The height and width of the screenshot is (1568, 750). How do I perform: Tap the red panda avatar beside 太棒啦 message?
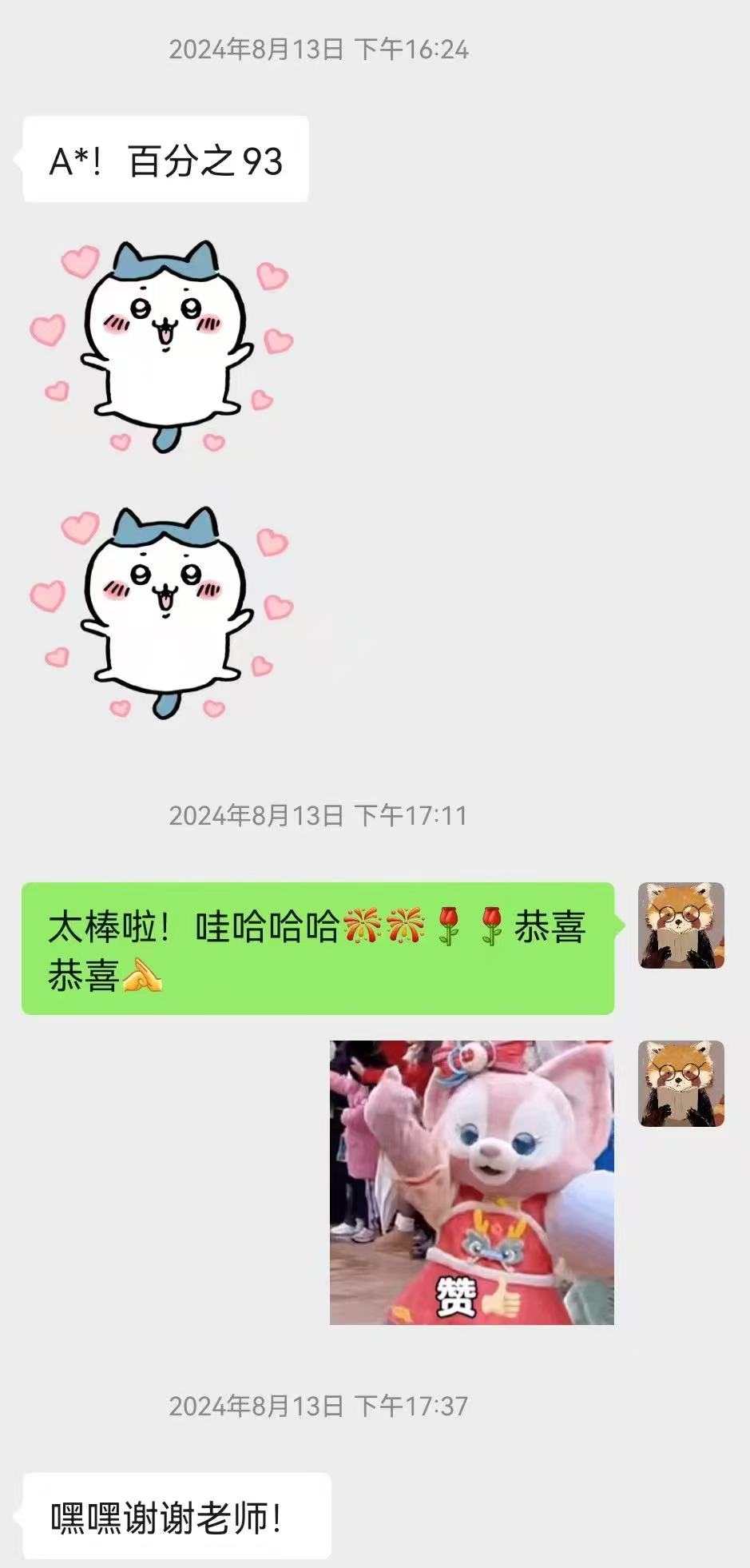(x=681, y=925)
